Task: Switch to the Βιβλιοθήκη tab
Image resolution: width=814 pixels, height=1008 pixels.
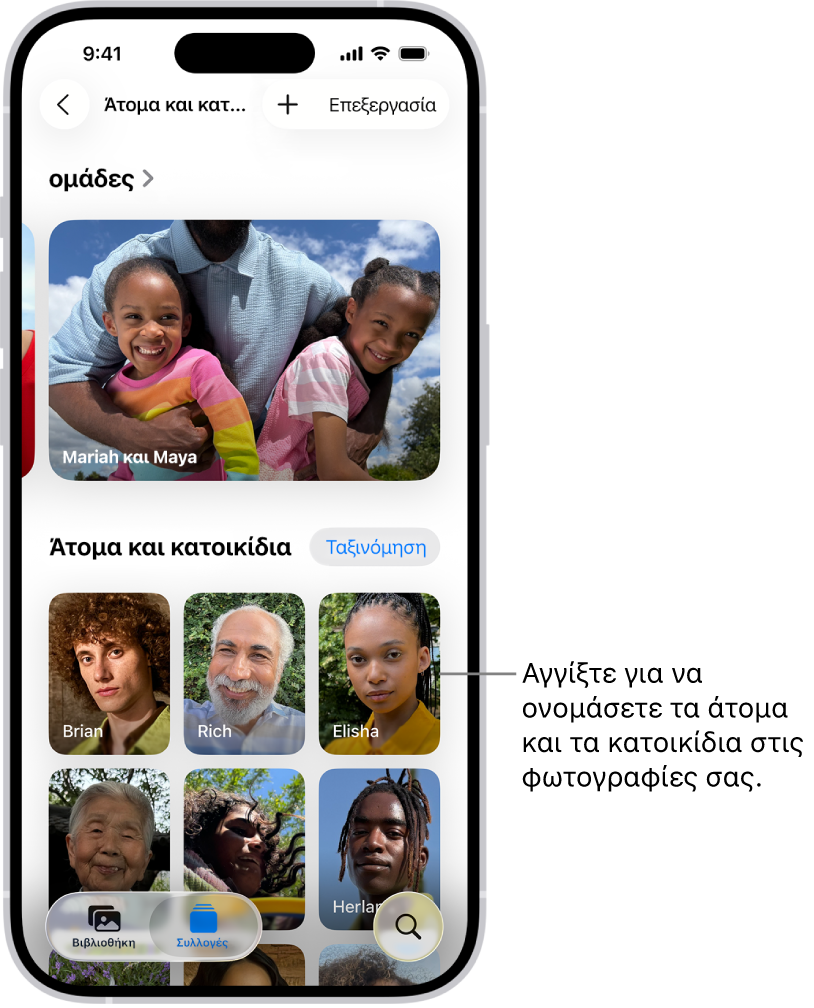Action: 103,927
